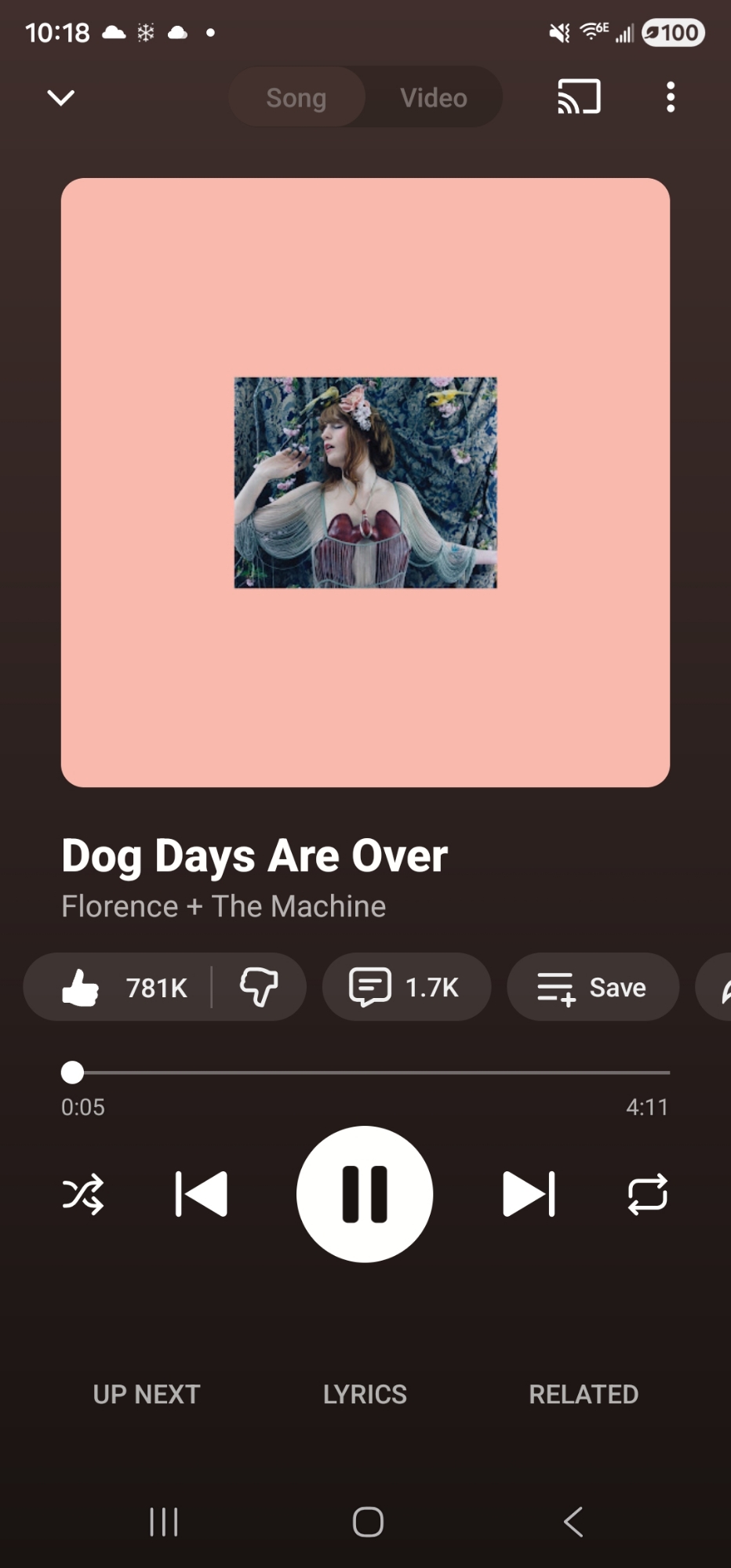The image size is (731, 1568).
Task: Show the Lyrics tab
Action: [365, 1394]
